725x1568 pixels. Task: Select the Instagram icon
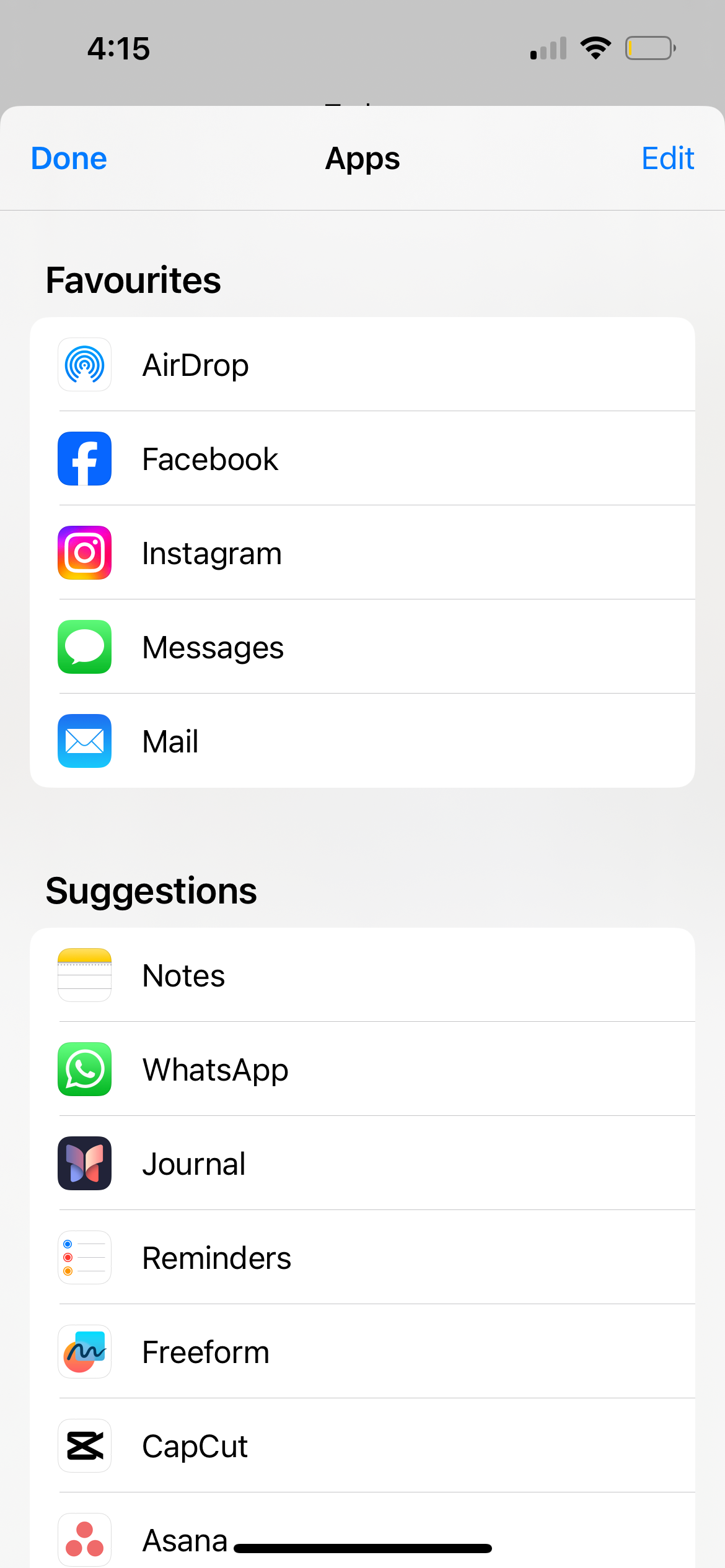(x=84, y=553)
